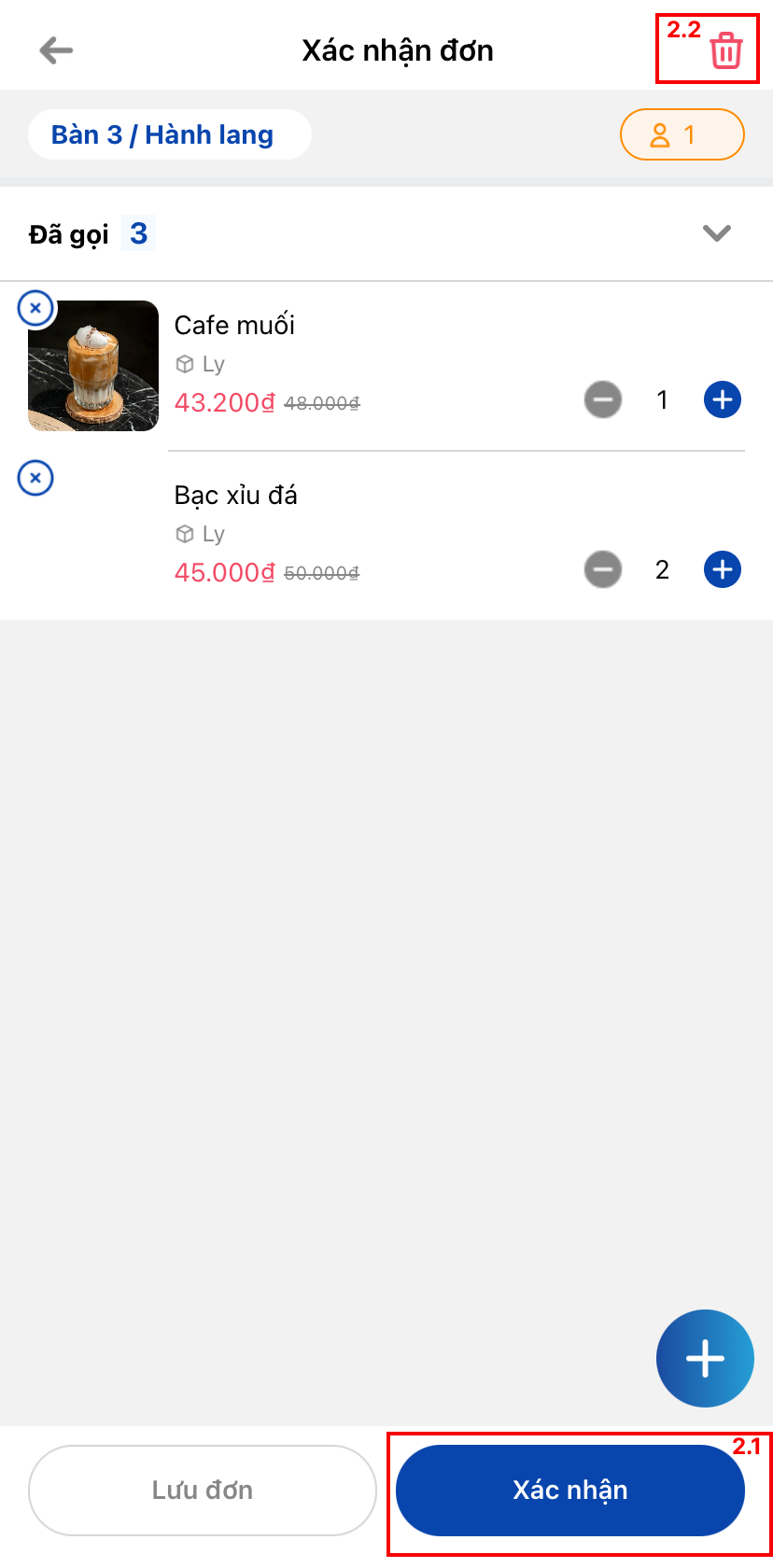Open the Cafe muối item image
The height and width of the screenshot is (1568, 773).
(93, 366)
